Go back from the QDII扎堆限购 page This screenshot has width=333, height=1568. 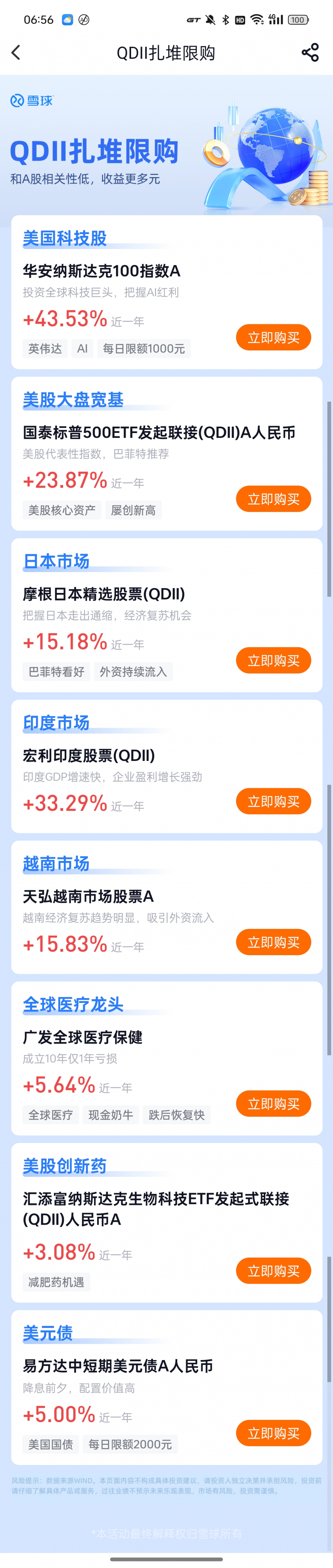(x=16, y=53)
